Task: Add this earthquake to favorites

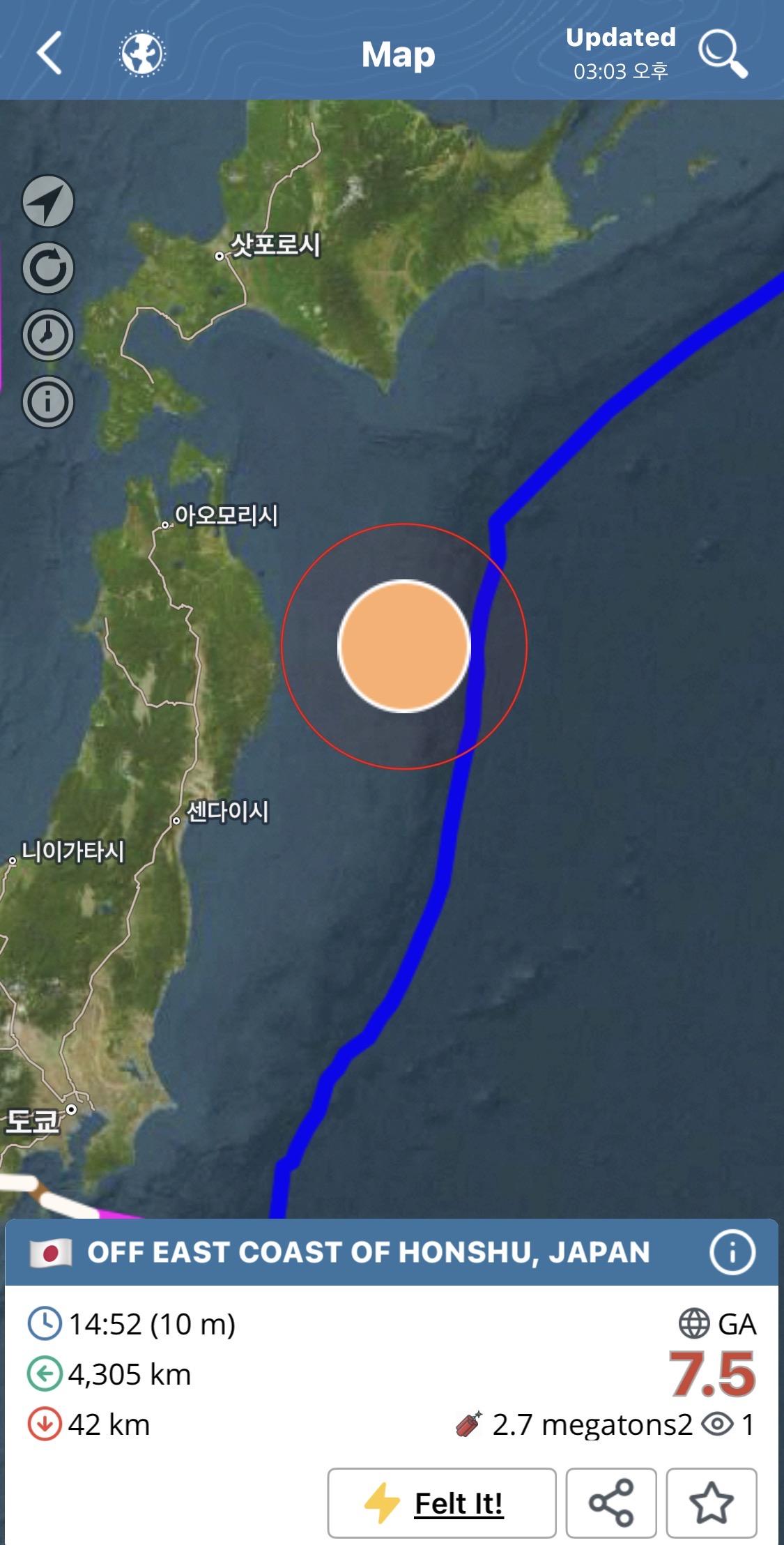Action: tap(712, 1503)
